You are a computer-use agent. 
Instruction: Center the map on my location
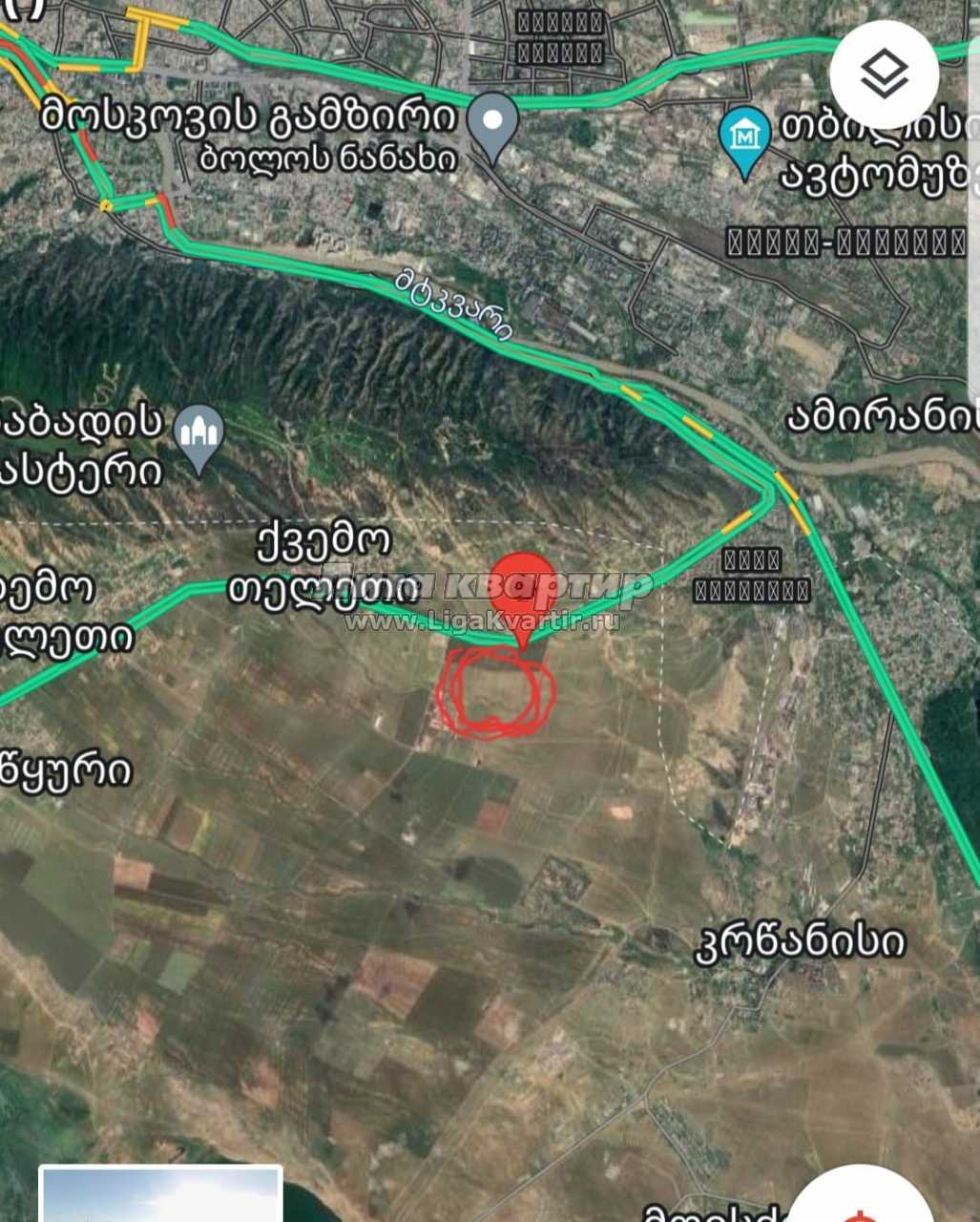pos(862,1205)
